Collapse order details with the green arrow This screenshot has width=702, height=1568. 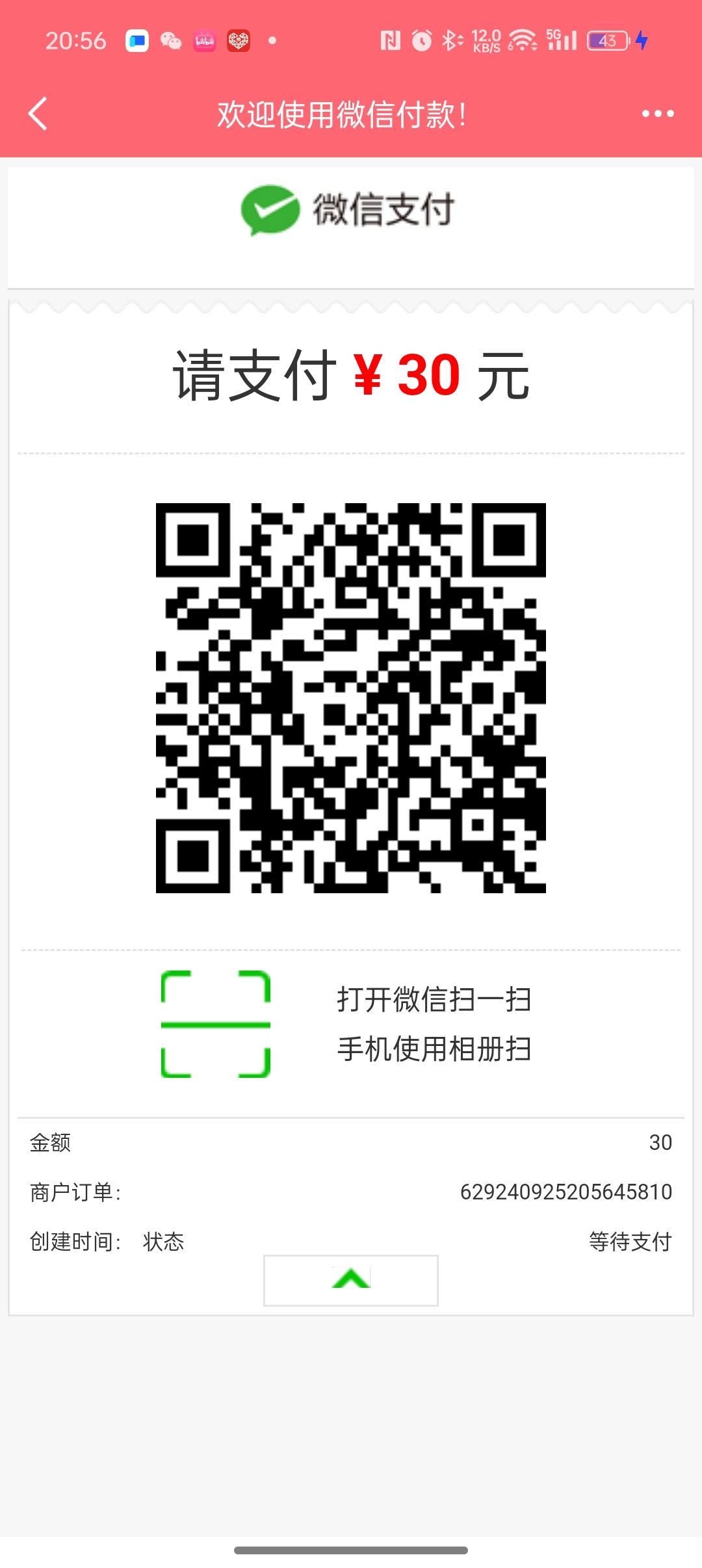350,1279
